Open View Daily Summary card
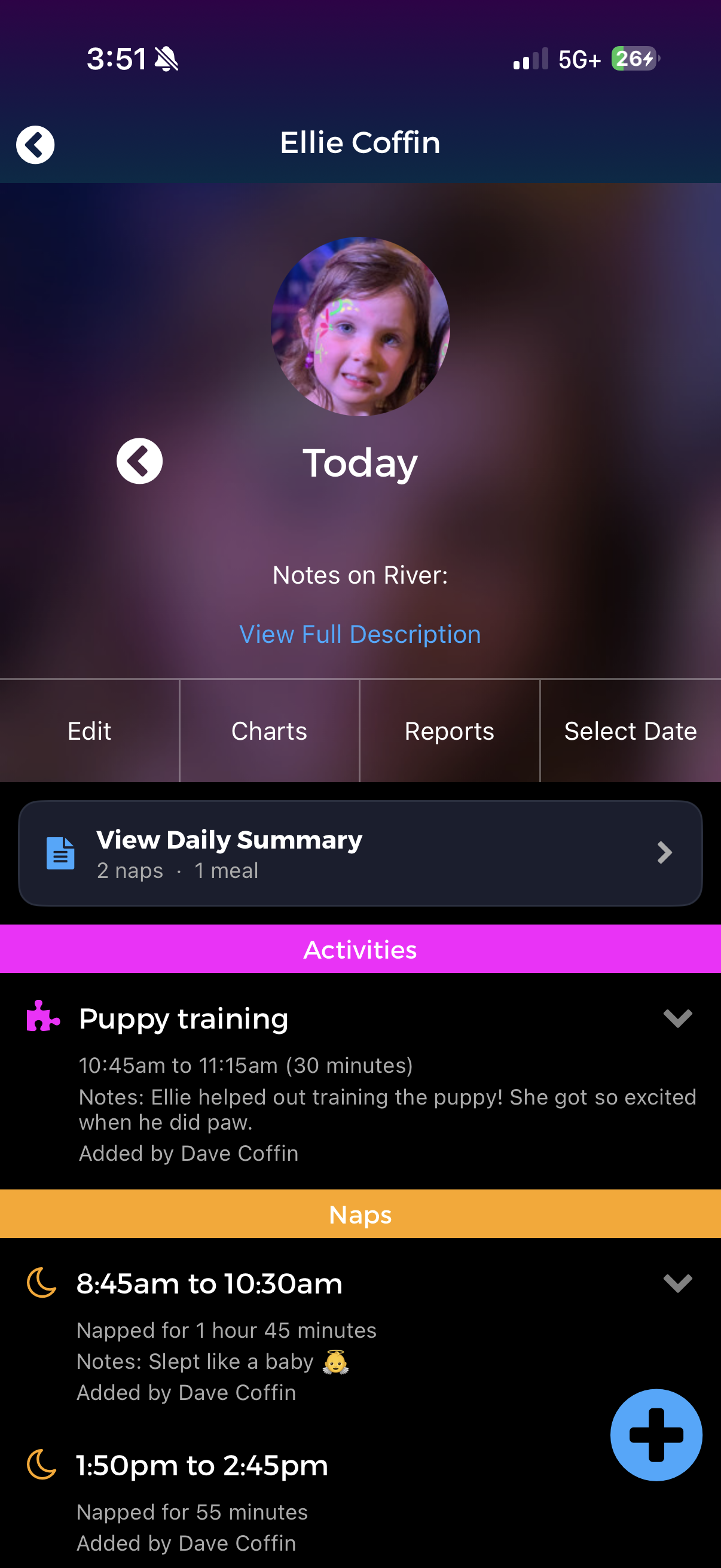 point(359,853)
